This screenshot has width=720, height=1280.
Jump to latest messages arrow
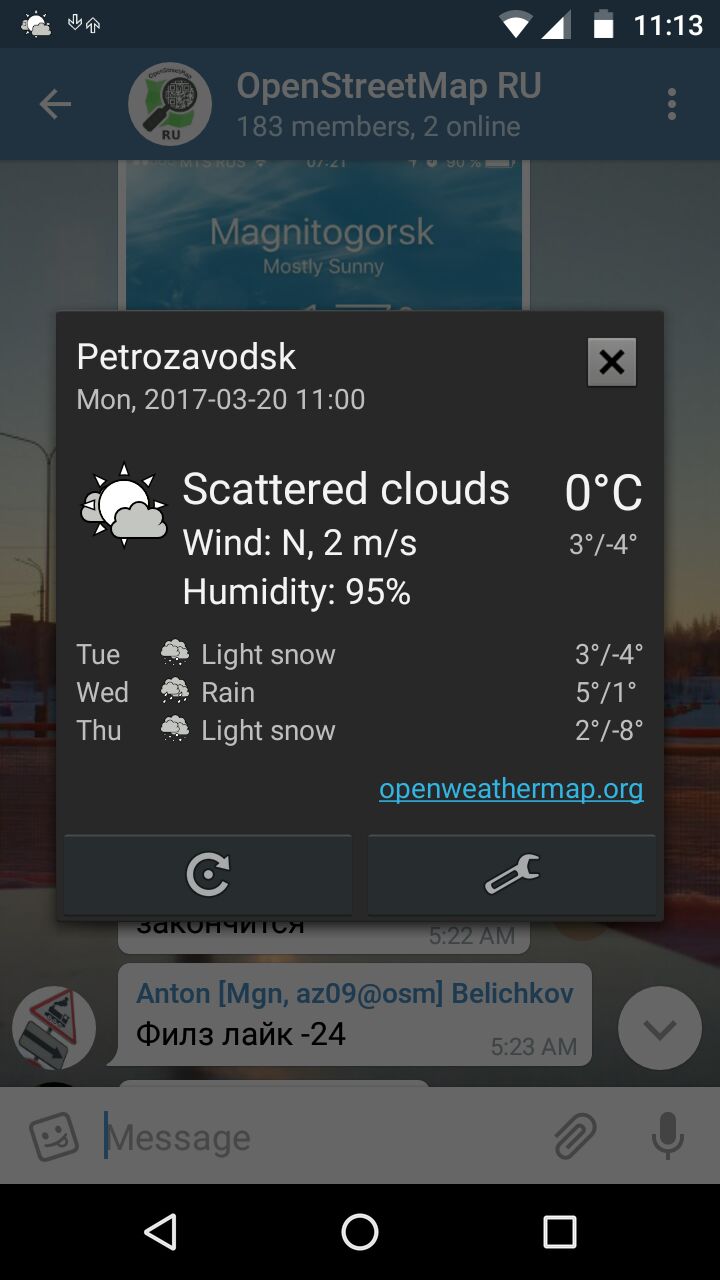660,1028
